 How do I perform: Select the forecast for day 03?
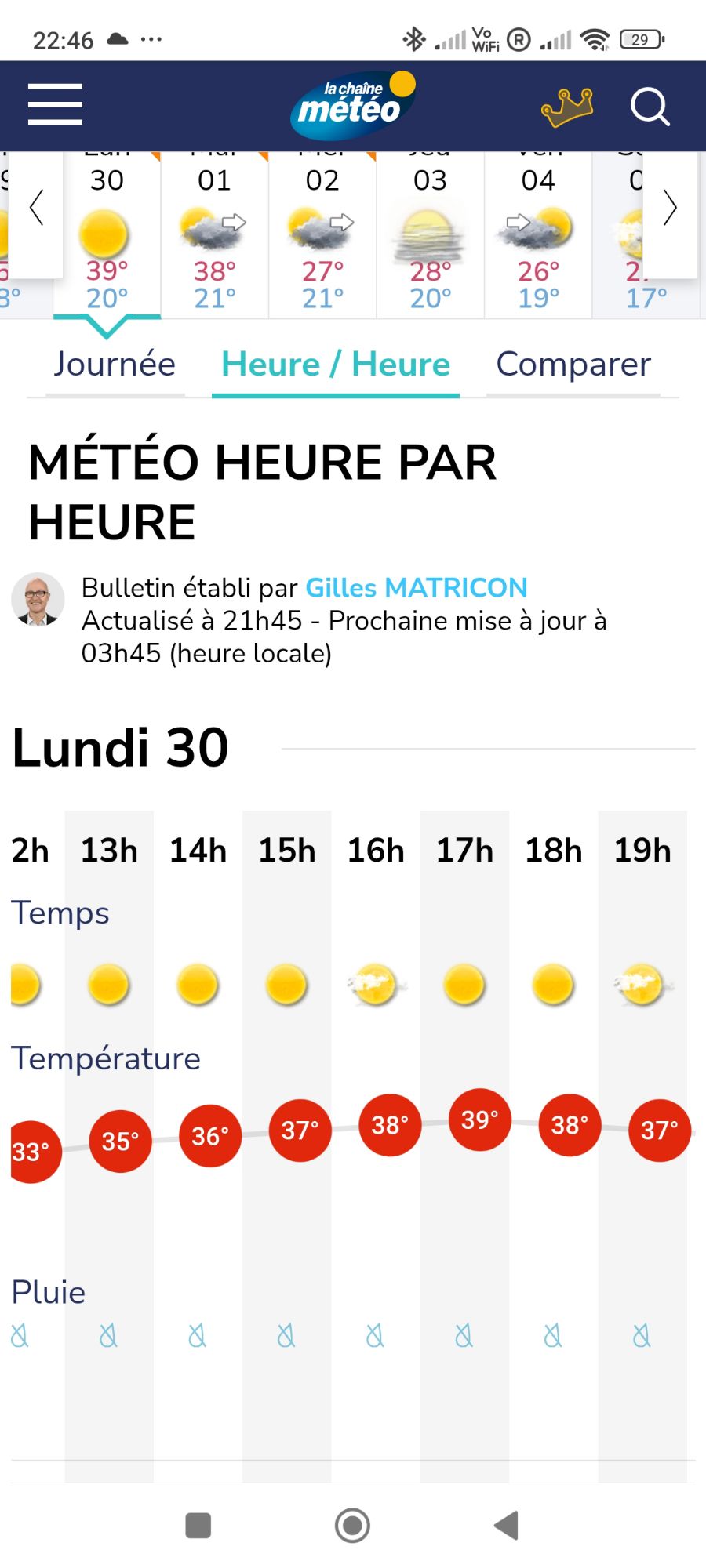point(430,235)
